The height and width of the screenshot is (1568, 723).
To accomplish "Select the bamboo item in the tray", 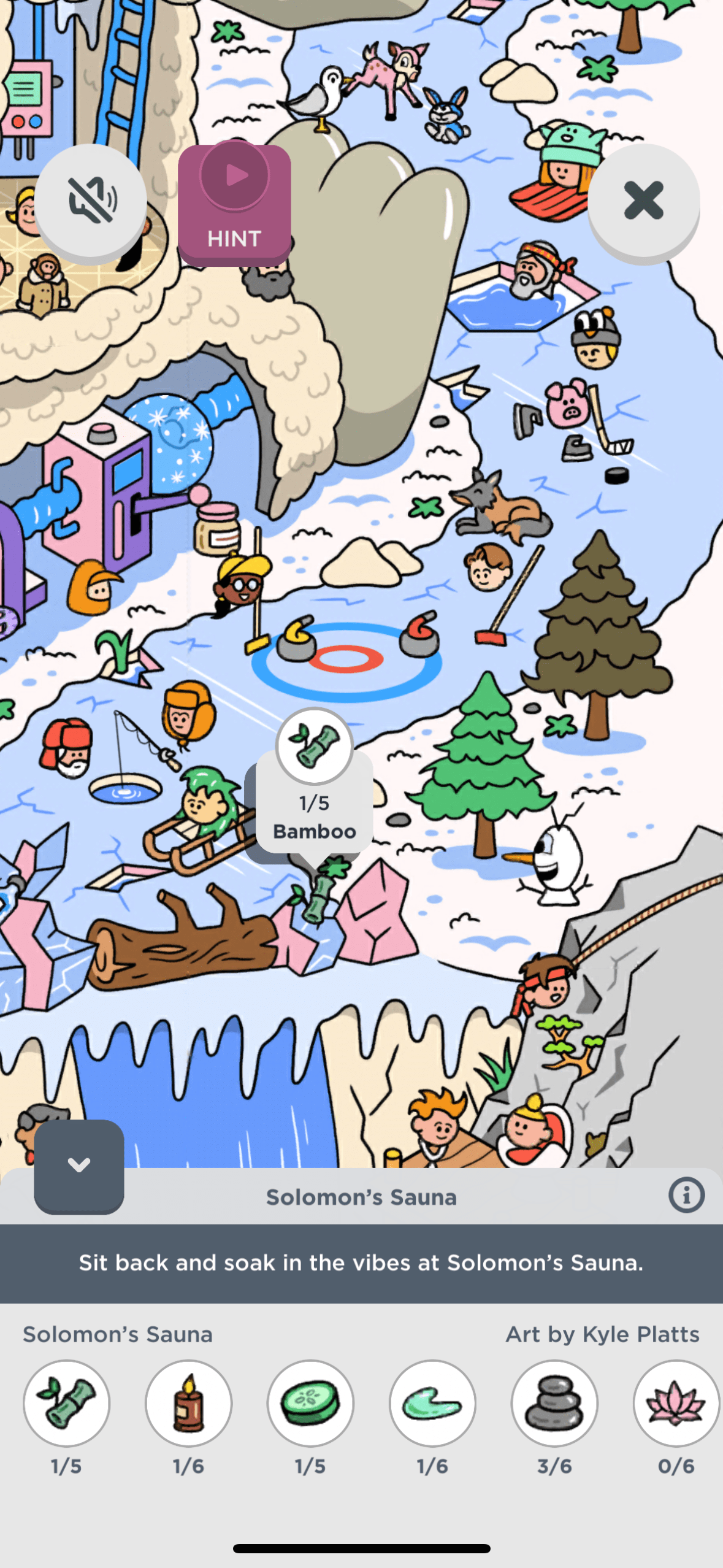I will pos(66,1404).
